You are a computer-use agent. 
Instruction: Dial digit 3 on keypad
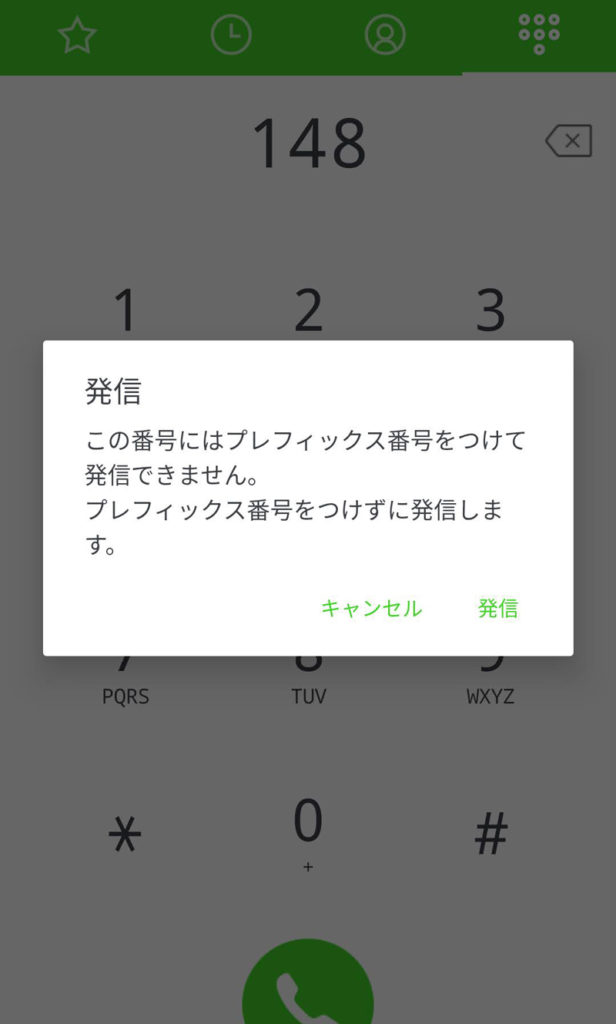pyautogui.click(x=491, y=309)
